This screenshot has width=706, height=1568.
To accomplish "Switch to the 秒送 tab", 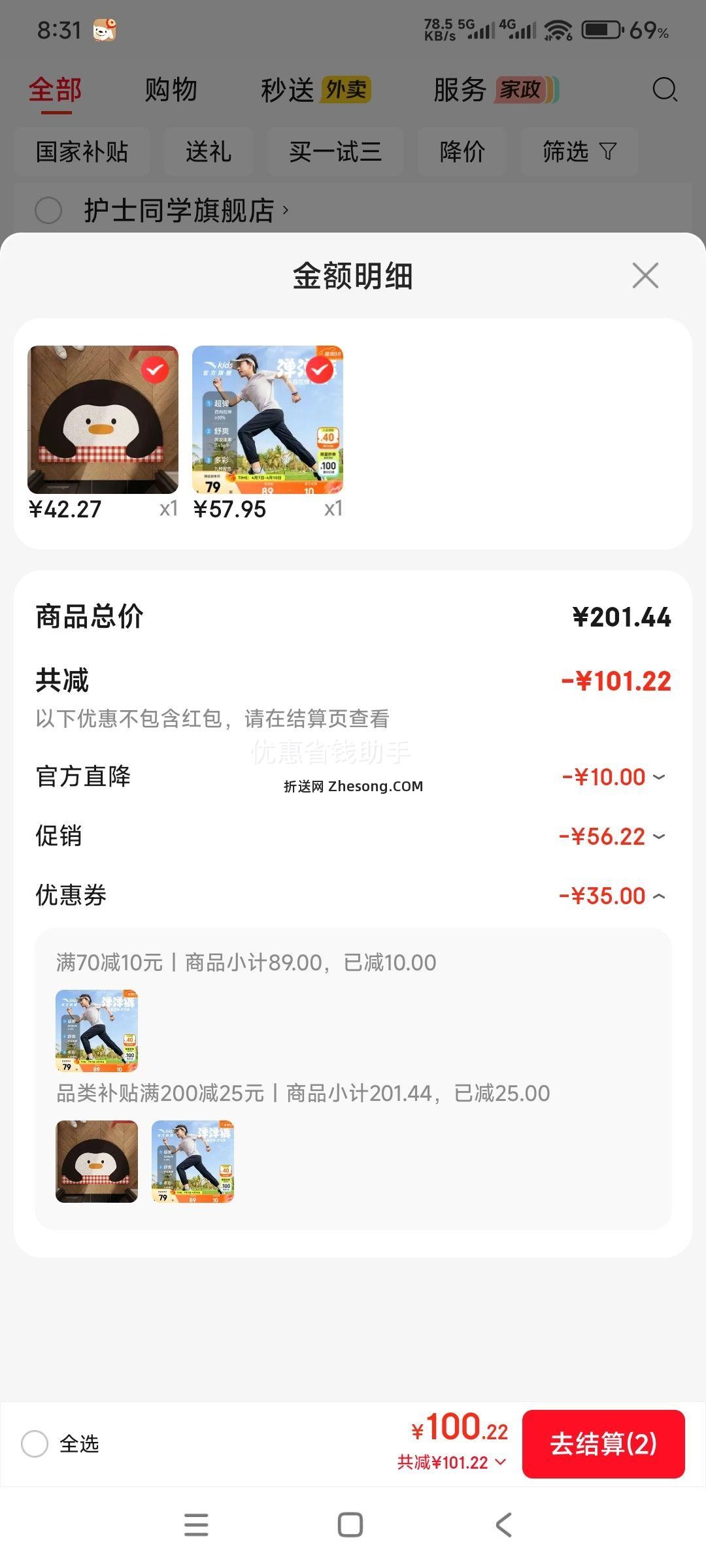I will coord(288,90).
